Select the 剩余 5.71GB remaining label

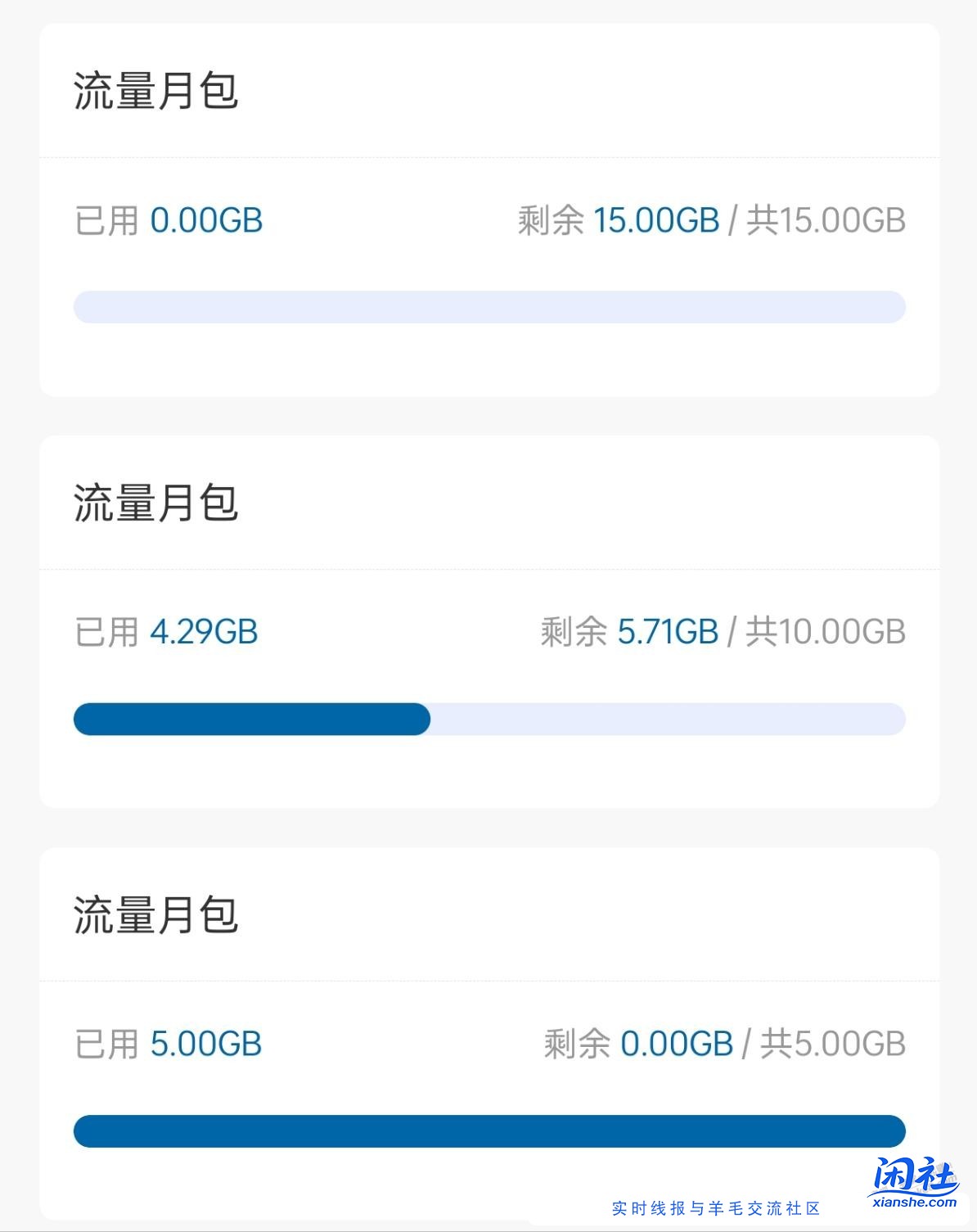[628, 630]
